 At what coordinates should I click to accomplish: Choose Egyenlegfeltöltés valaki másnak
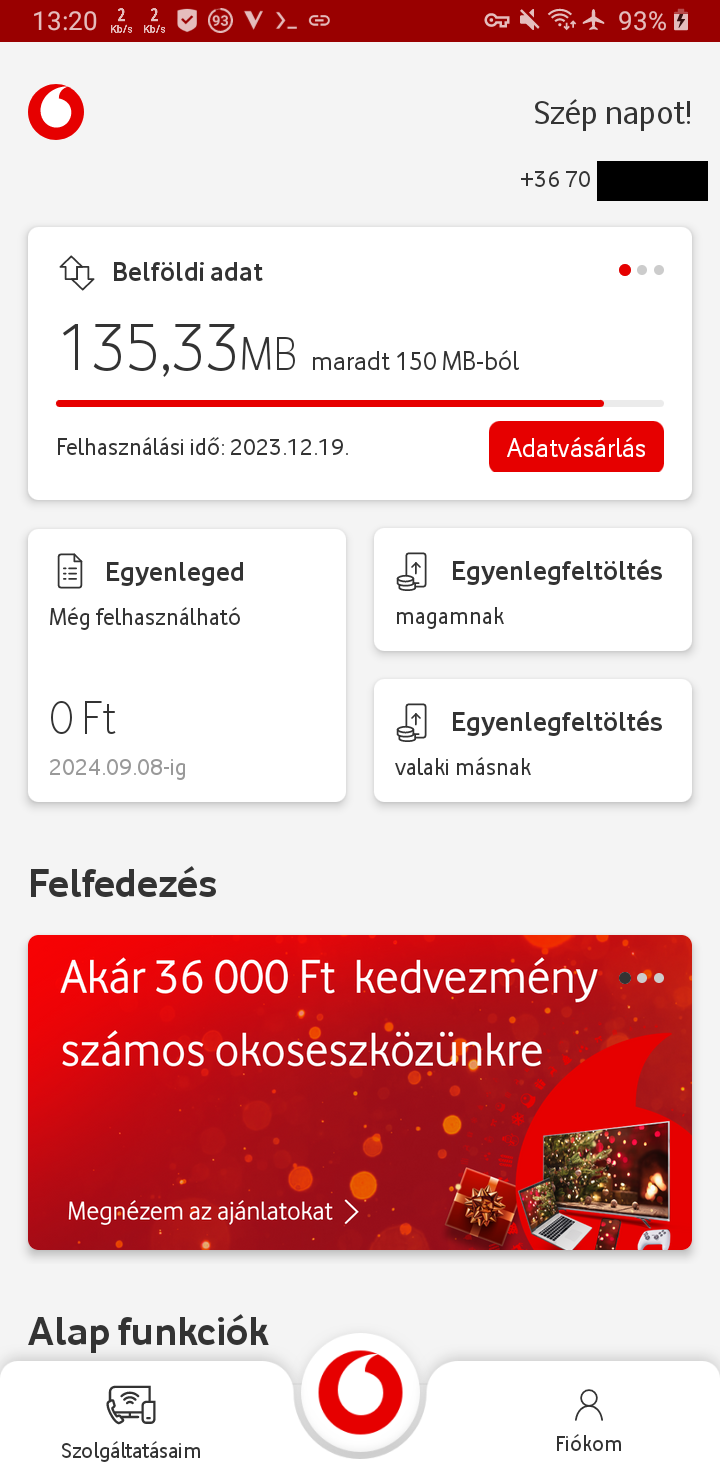click(532, 741)
